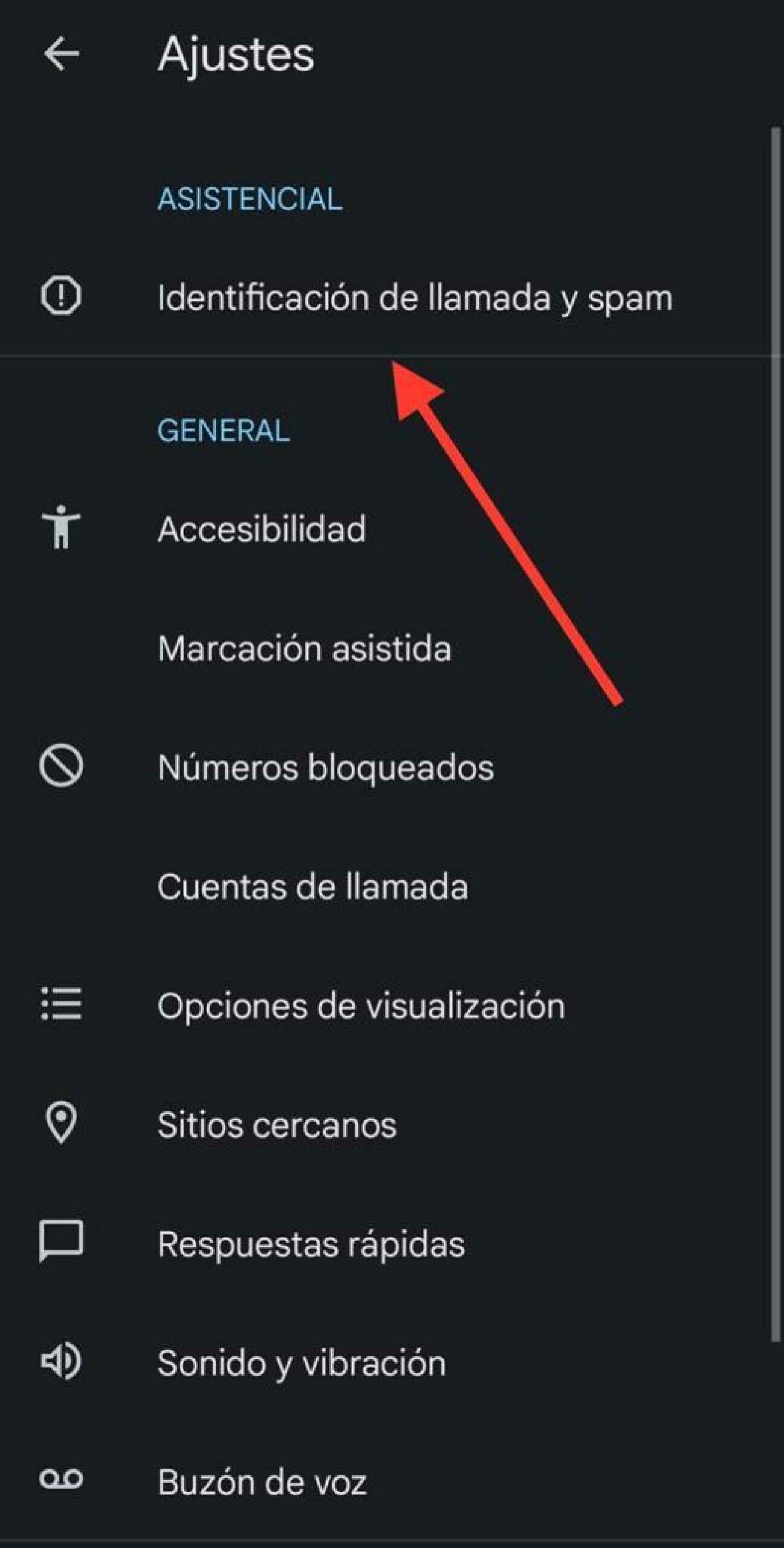The image size is (784, 1548).
Task: Go back from Ajustes
Action: [61, 54]
